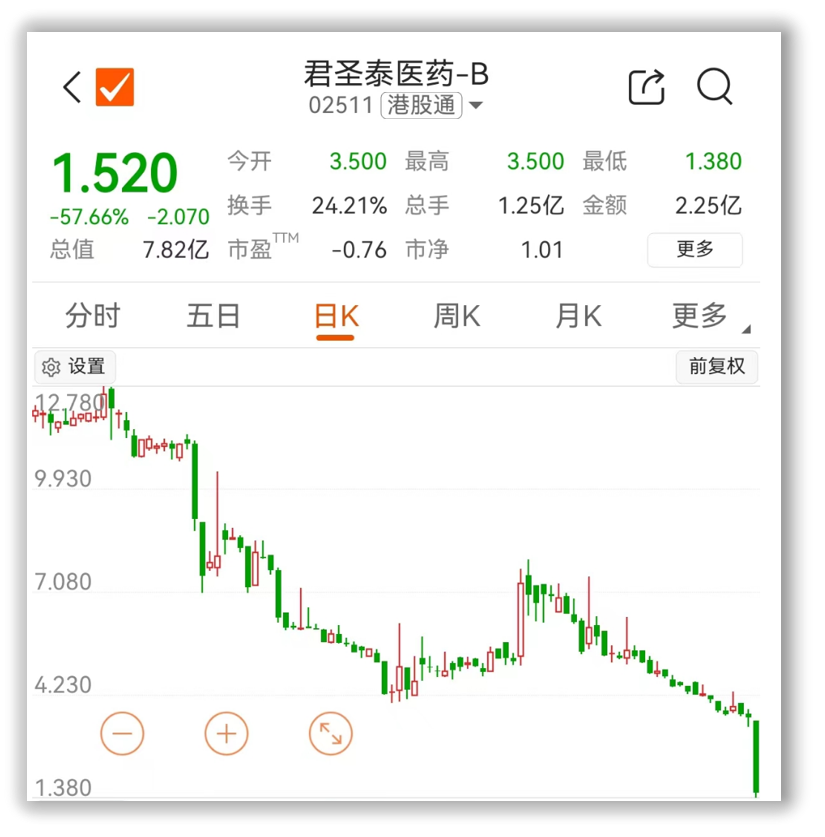Zoom in the K-line chart
This screenshot has width=825, height=837.
pos(226,734)
